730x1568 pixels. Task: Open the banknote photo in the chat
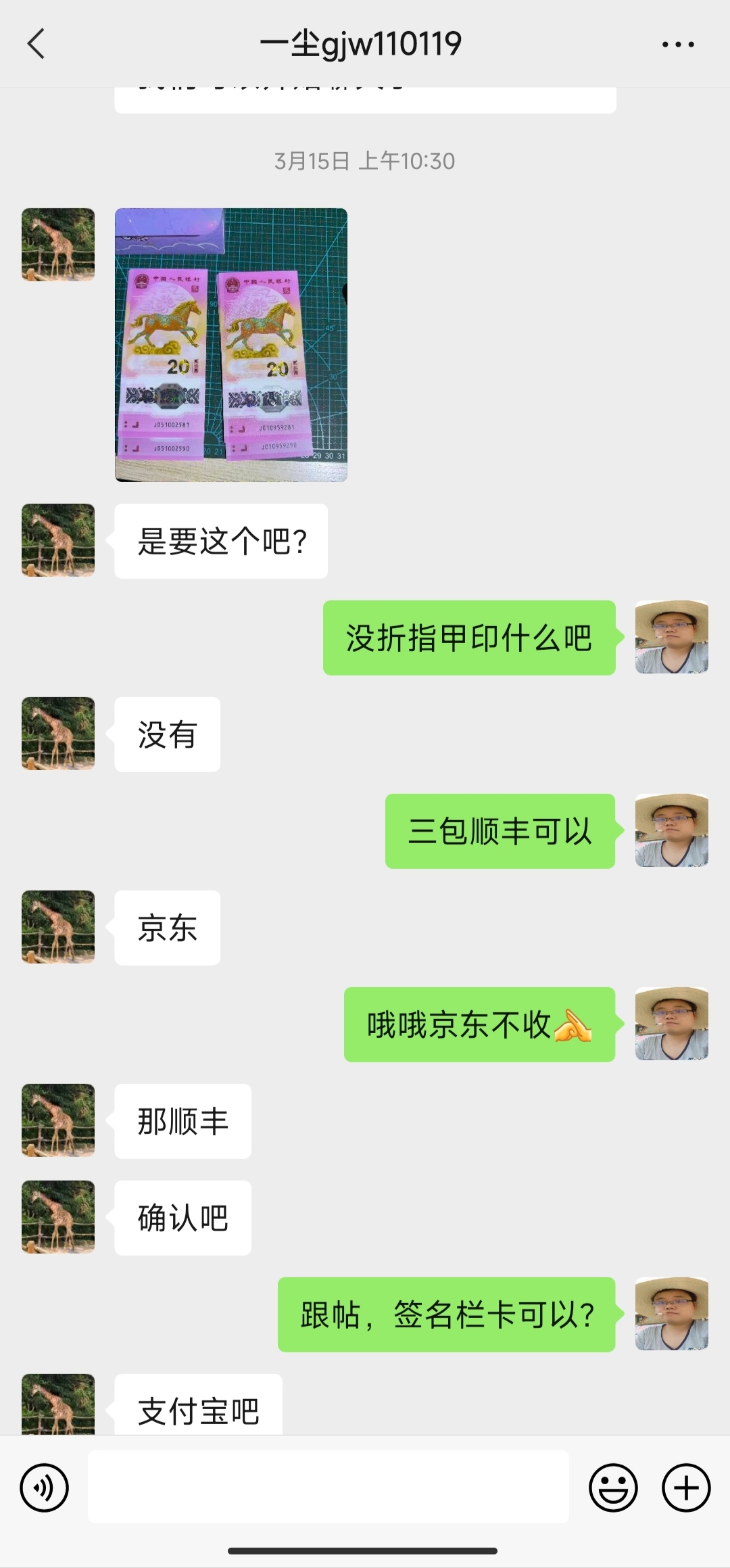(x=231, y=345)
